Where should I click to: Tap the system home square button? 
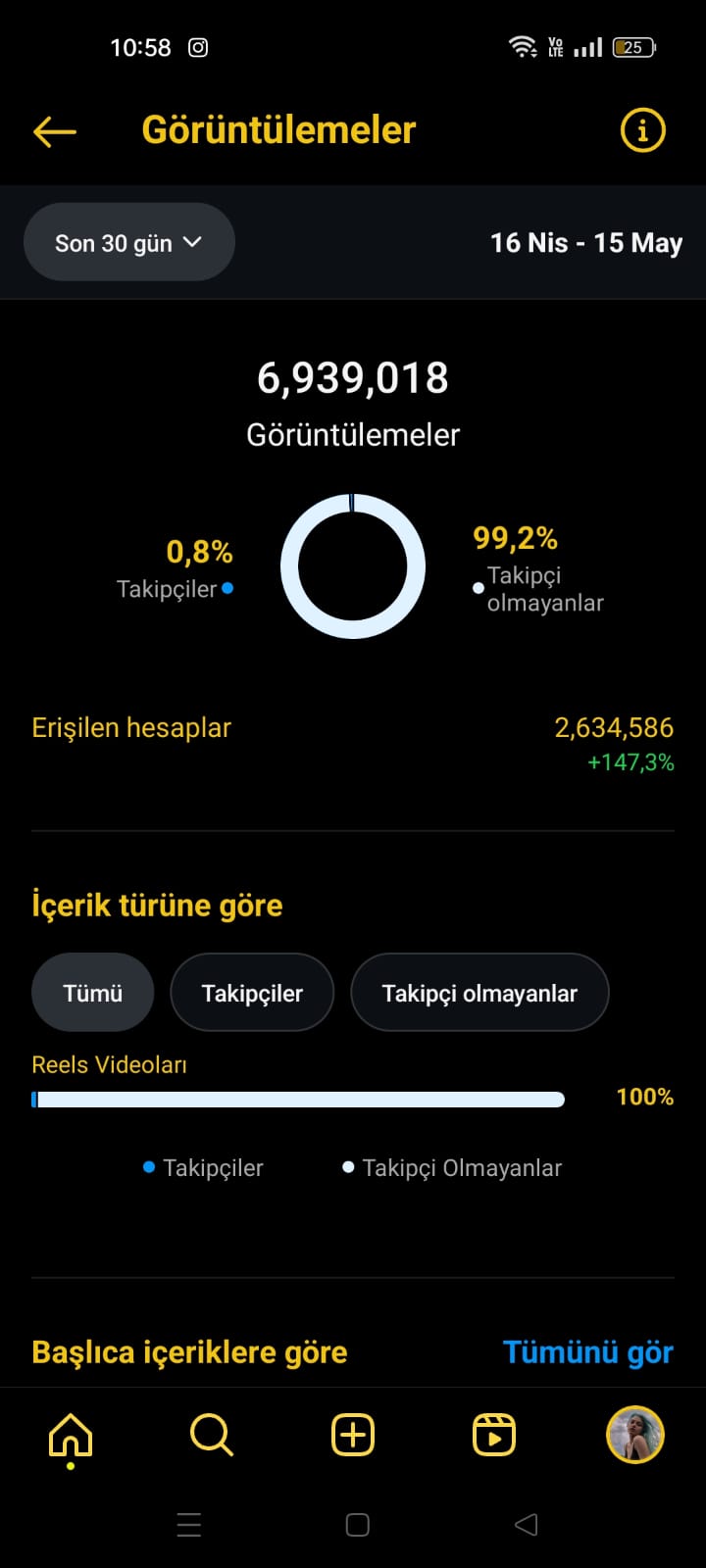tap(358, 1525)
